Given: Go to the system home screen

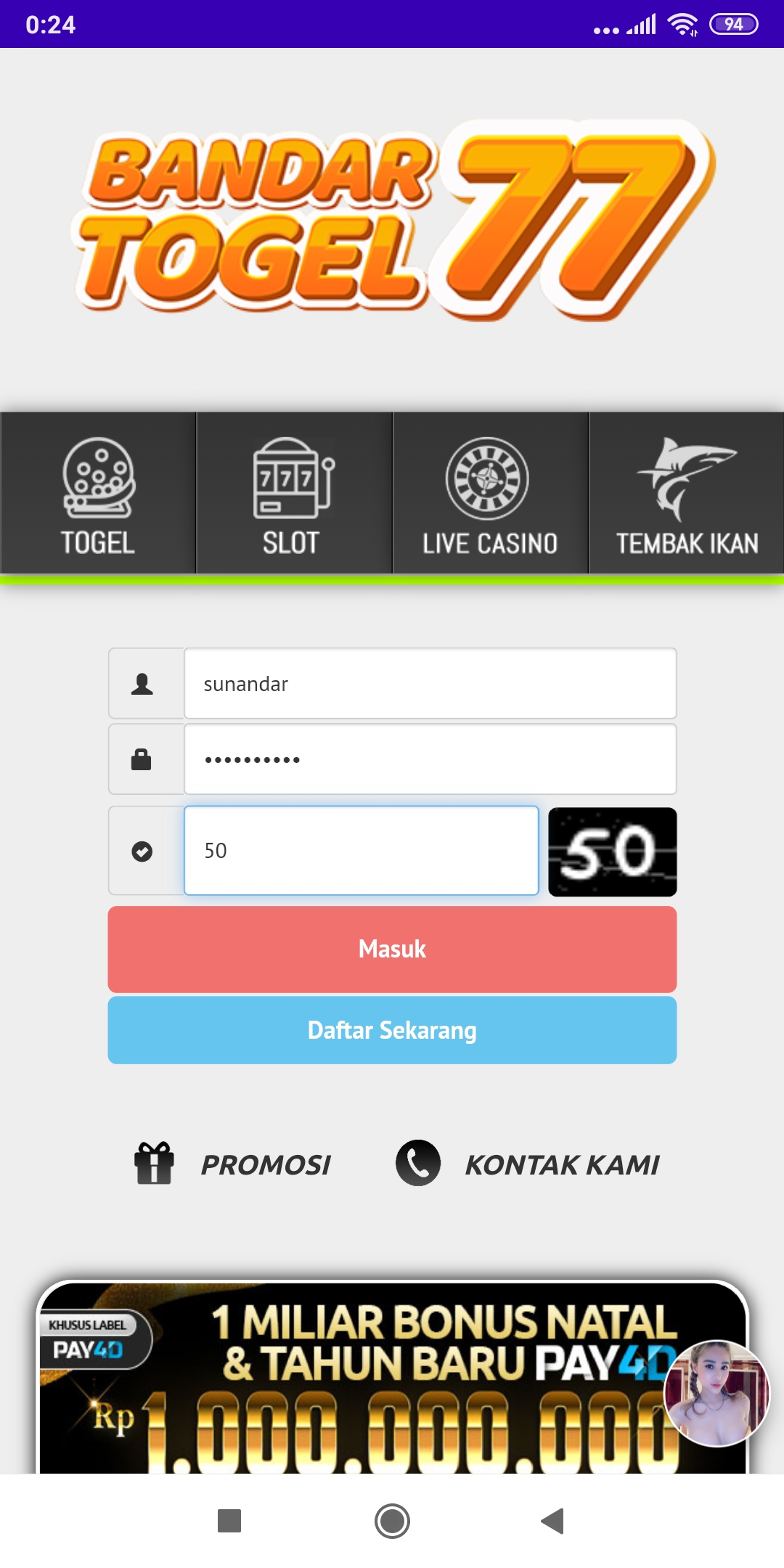Looking at the screenshot, I should tap(392, 1521).
